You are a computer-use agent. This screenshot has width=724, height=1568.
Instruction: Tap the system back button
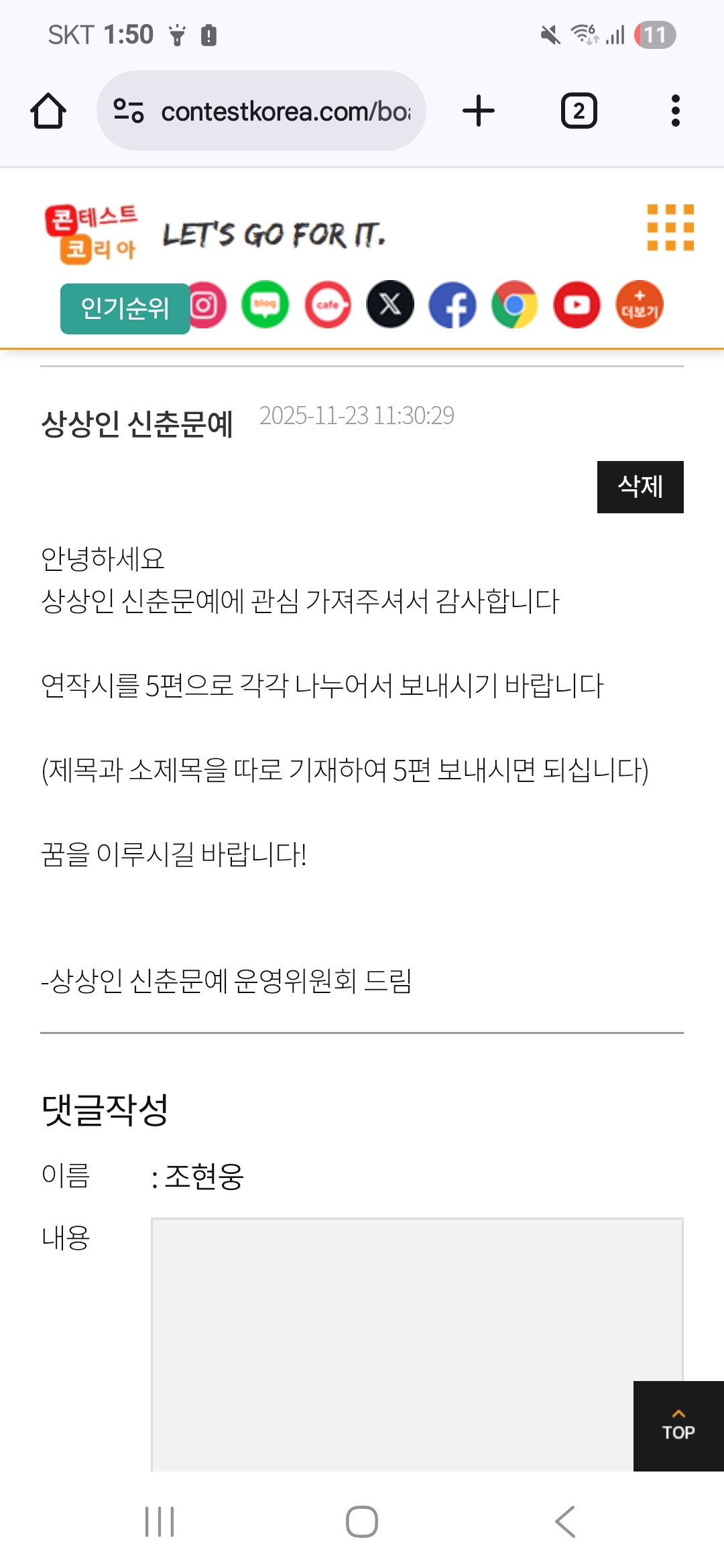565,1521
